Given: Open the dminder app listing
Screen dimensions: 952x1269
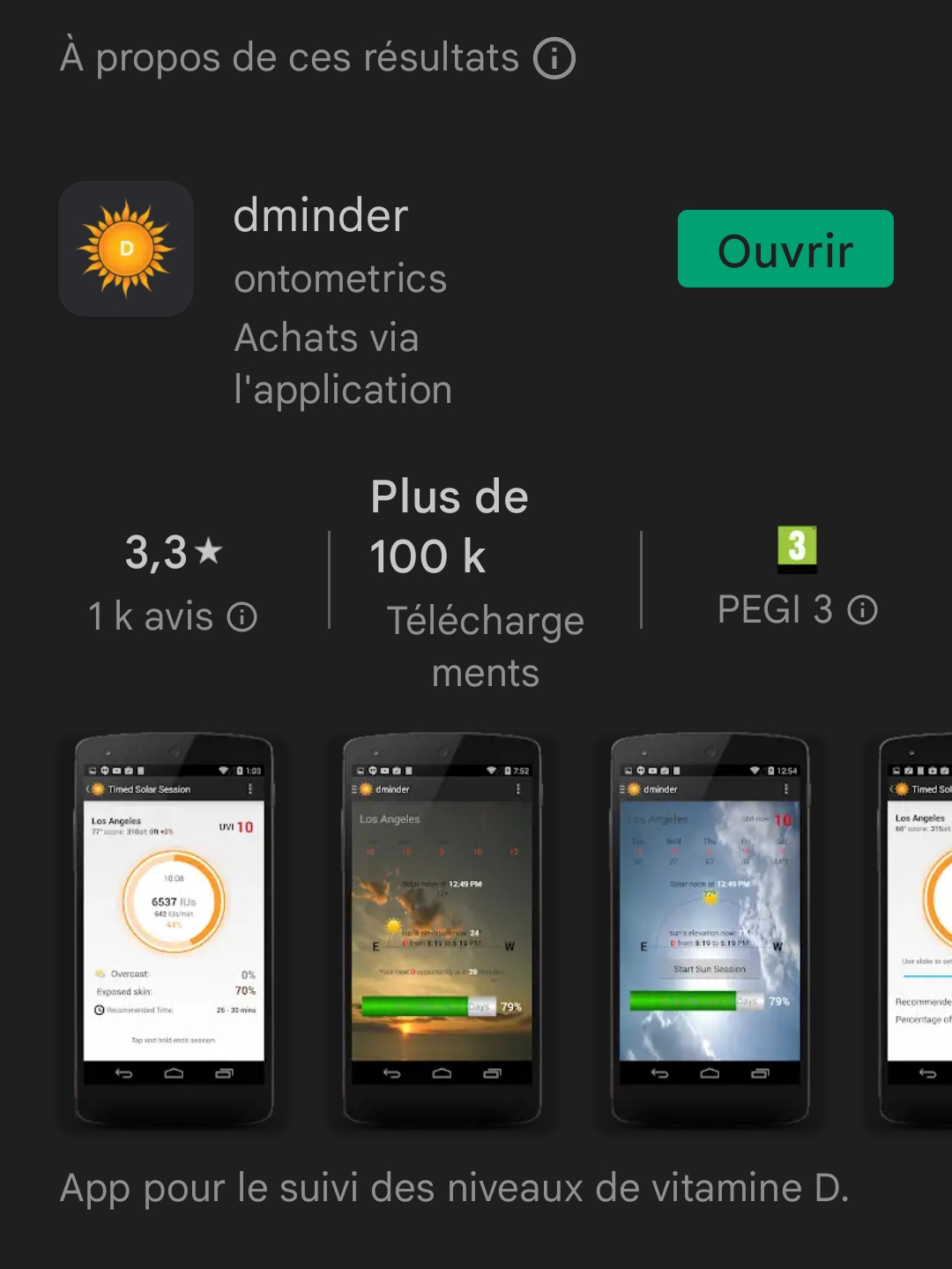Looking at the screenshot, I should pyautogui.click(x=321, y=217).
